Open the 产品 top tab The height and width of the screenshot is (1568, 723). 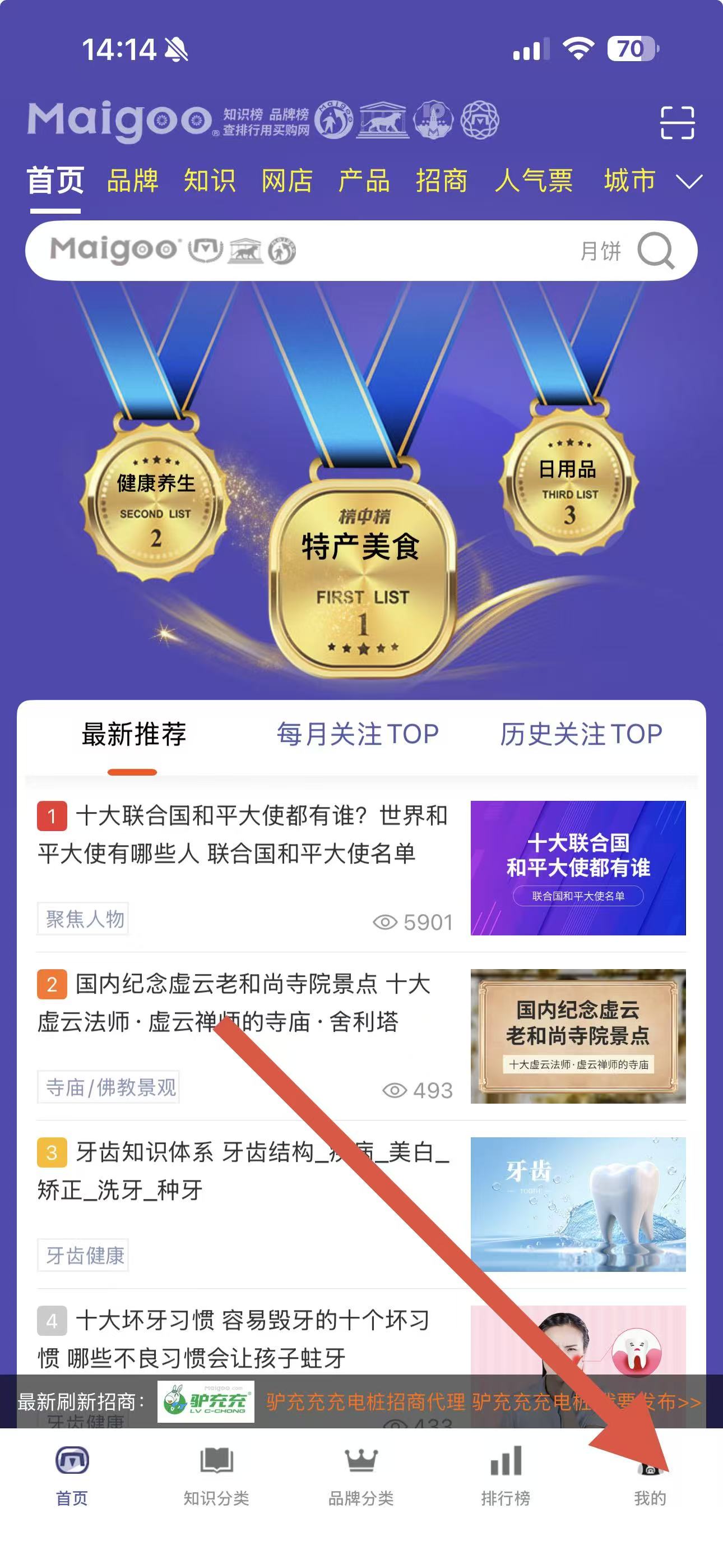[364, 181]
